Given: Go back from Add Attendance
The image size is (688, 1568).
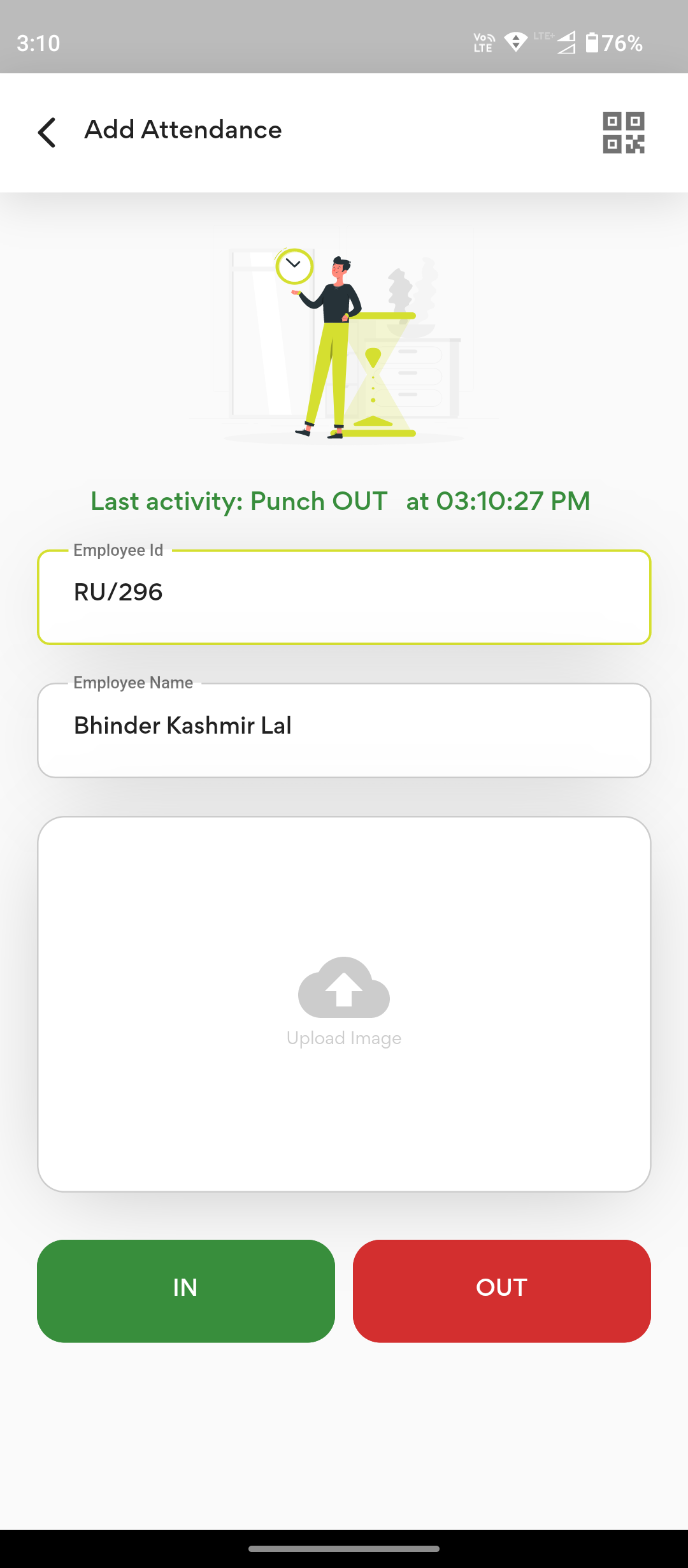Looking at the screenshot, I should tap(47, 132).
